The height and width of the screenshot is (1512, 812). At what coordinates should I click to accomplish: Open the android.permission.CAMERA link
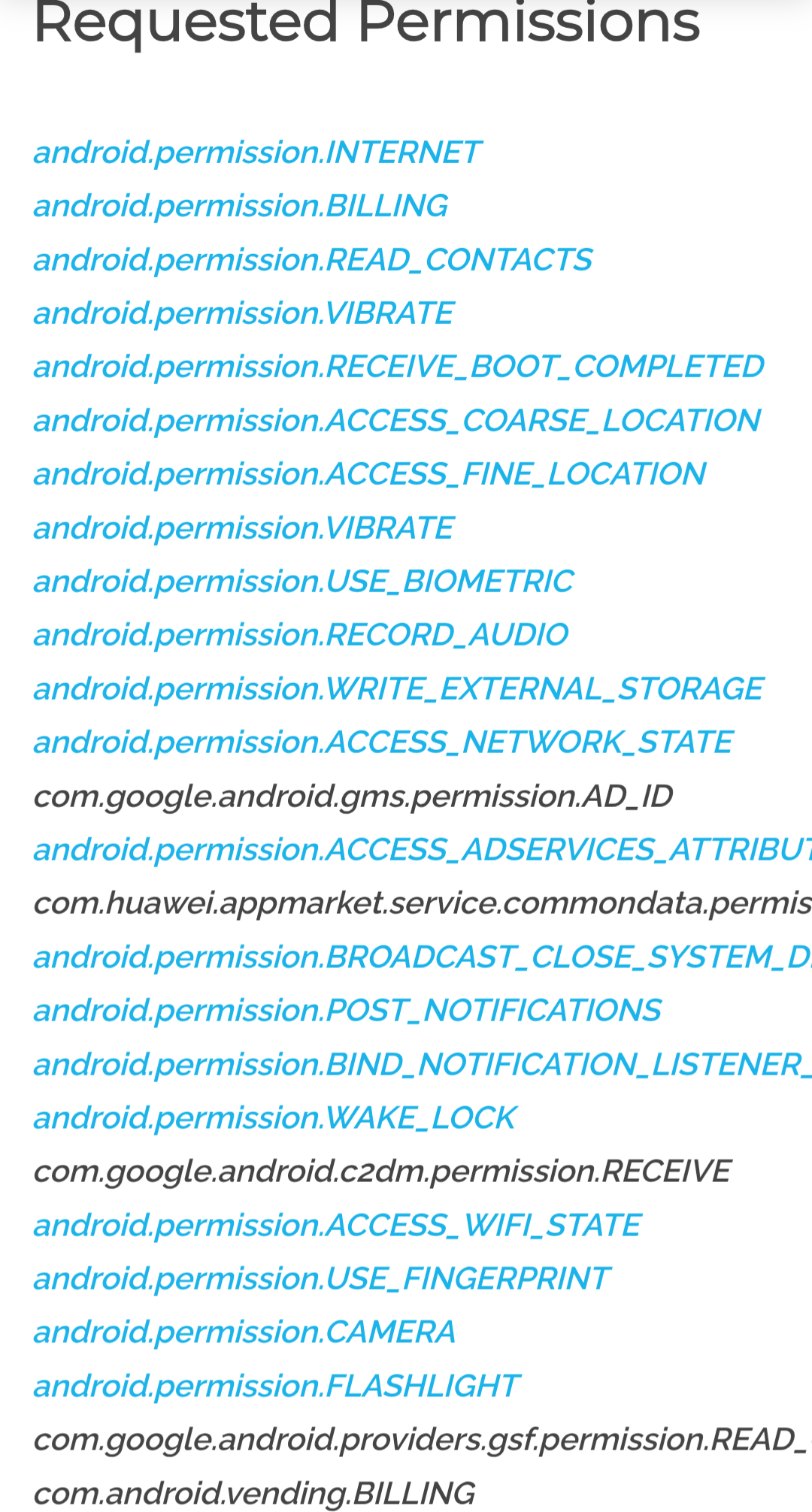pos(245,1332)
